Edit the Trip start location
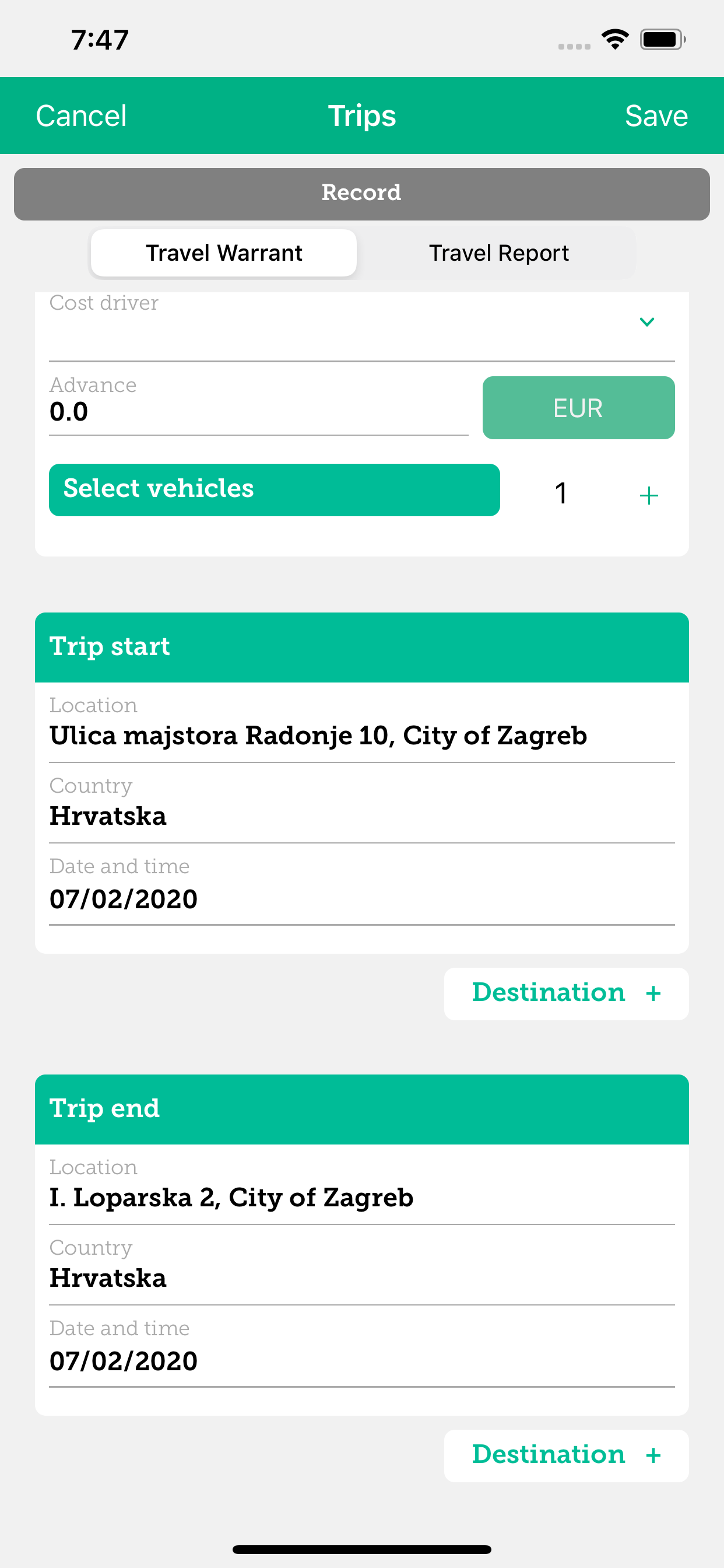 click(x=362, y=724)
